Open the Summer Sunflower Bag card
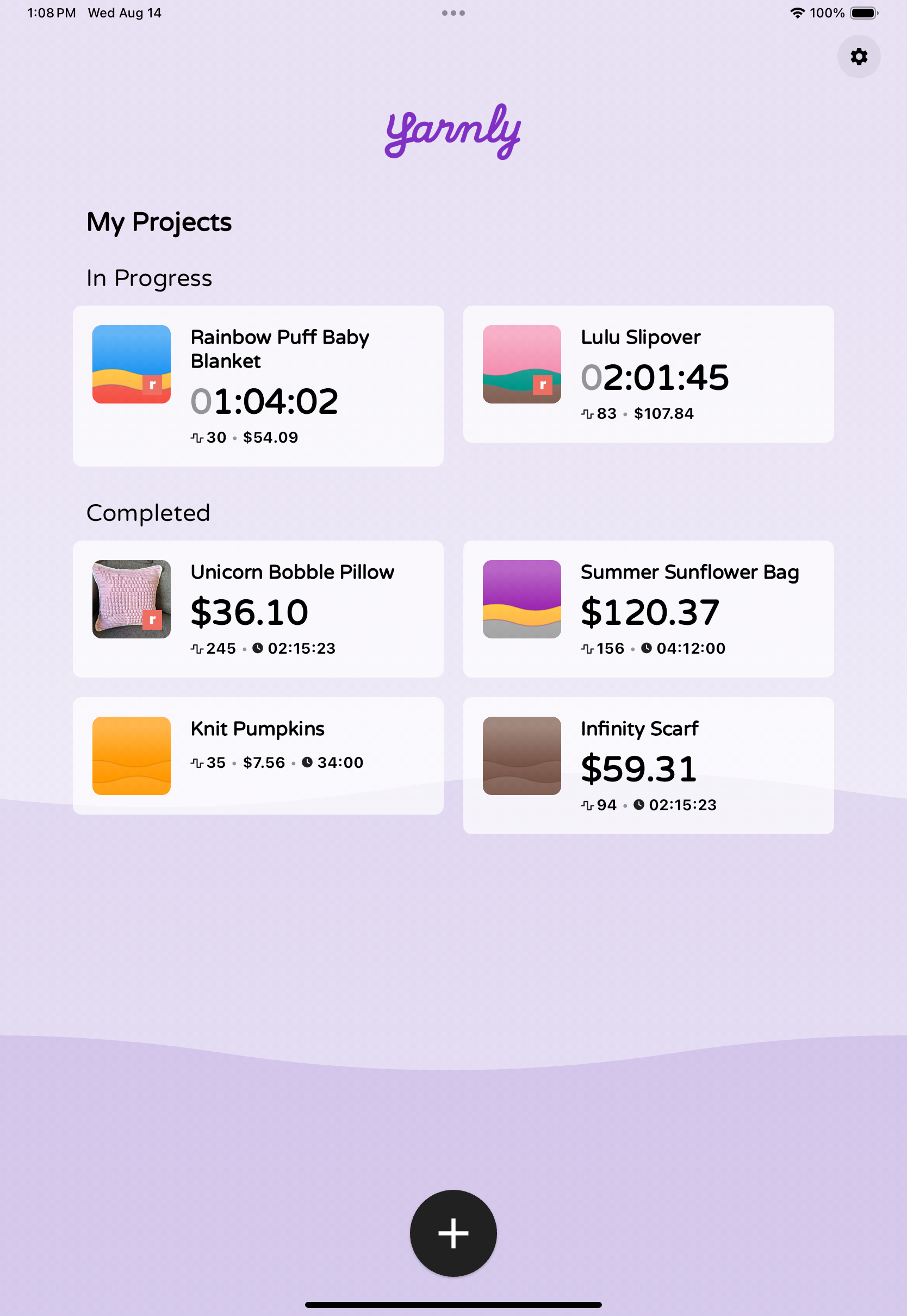 point(648,609)
